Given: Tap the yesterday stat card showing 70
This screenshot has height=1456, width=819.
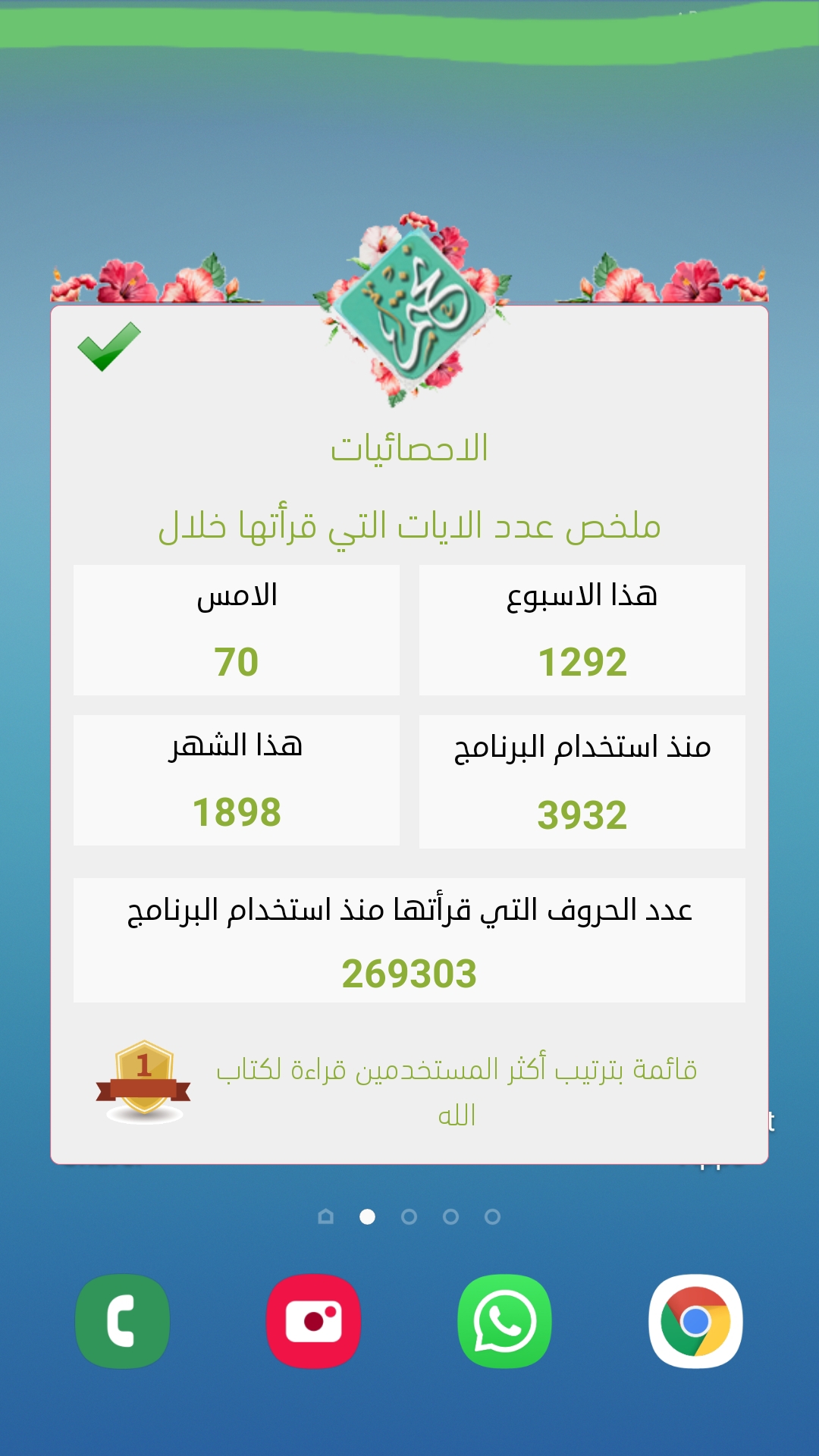Looking at the screenshot, I should (x=236, y=629).
